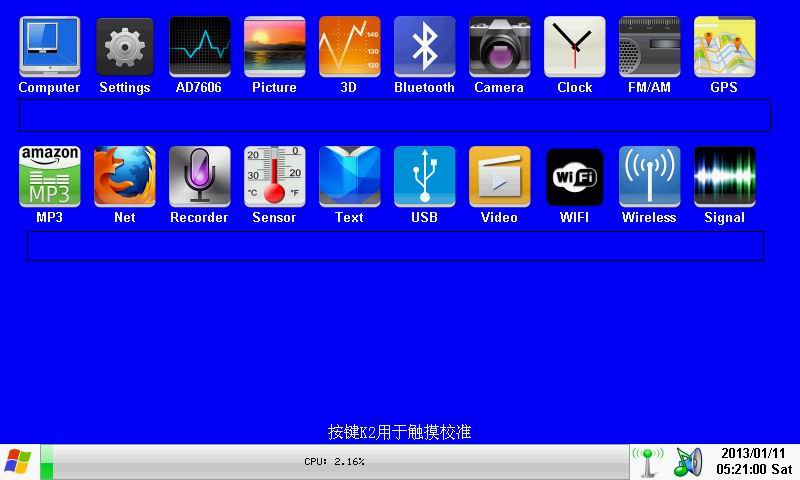800x480 pixels.
Task: Open the Picture viewer
Action: (x=274, y=46)
